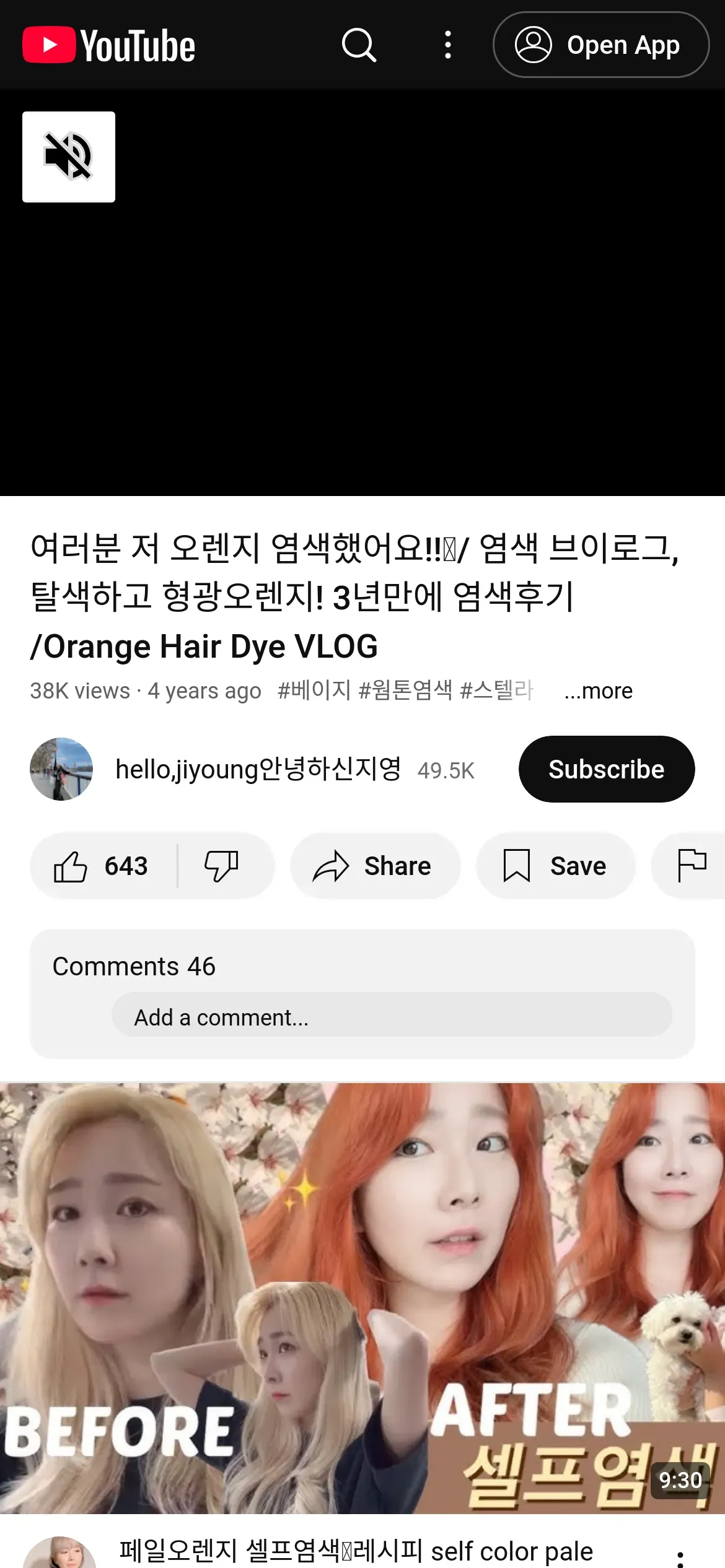725x1568 pixels.
Task: Open the hello,jiyoung channel avatar
Action: 61,769
